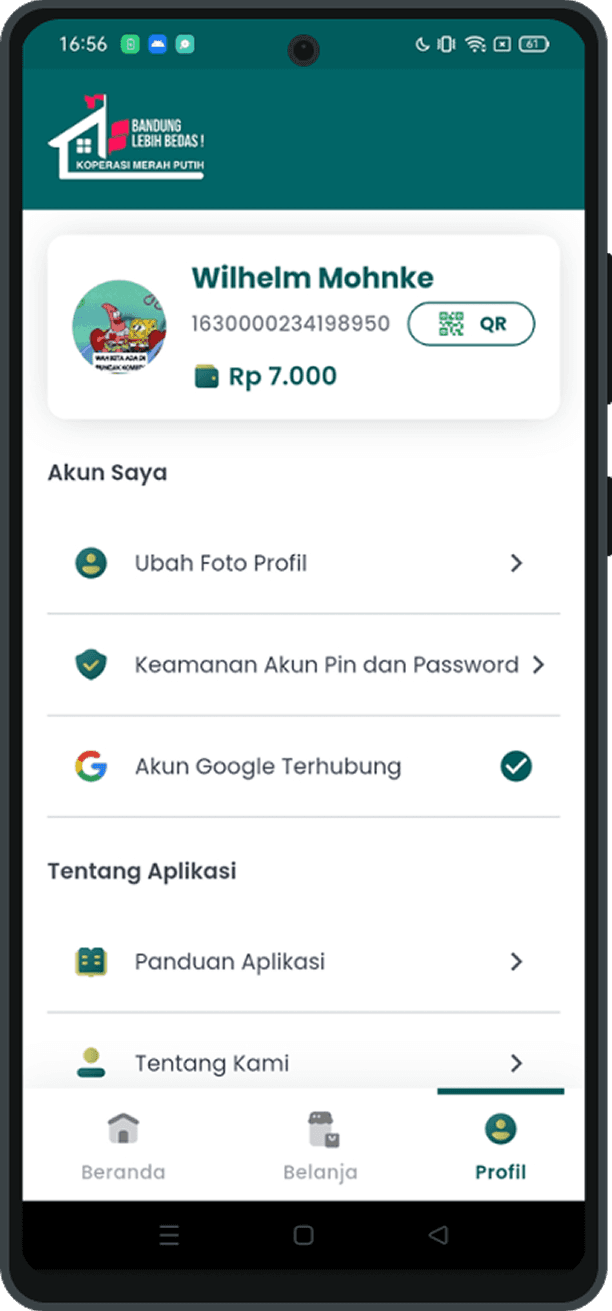Select the Profil tab
Viewport: 612px width, 1311px height.
[x=500, y=1145]
